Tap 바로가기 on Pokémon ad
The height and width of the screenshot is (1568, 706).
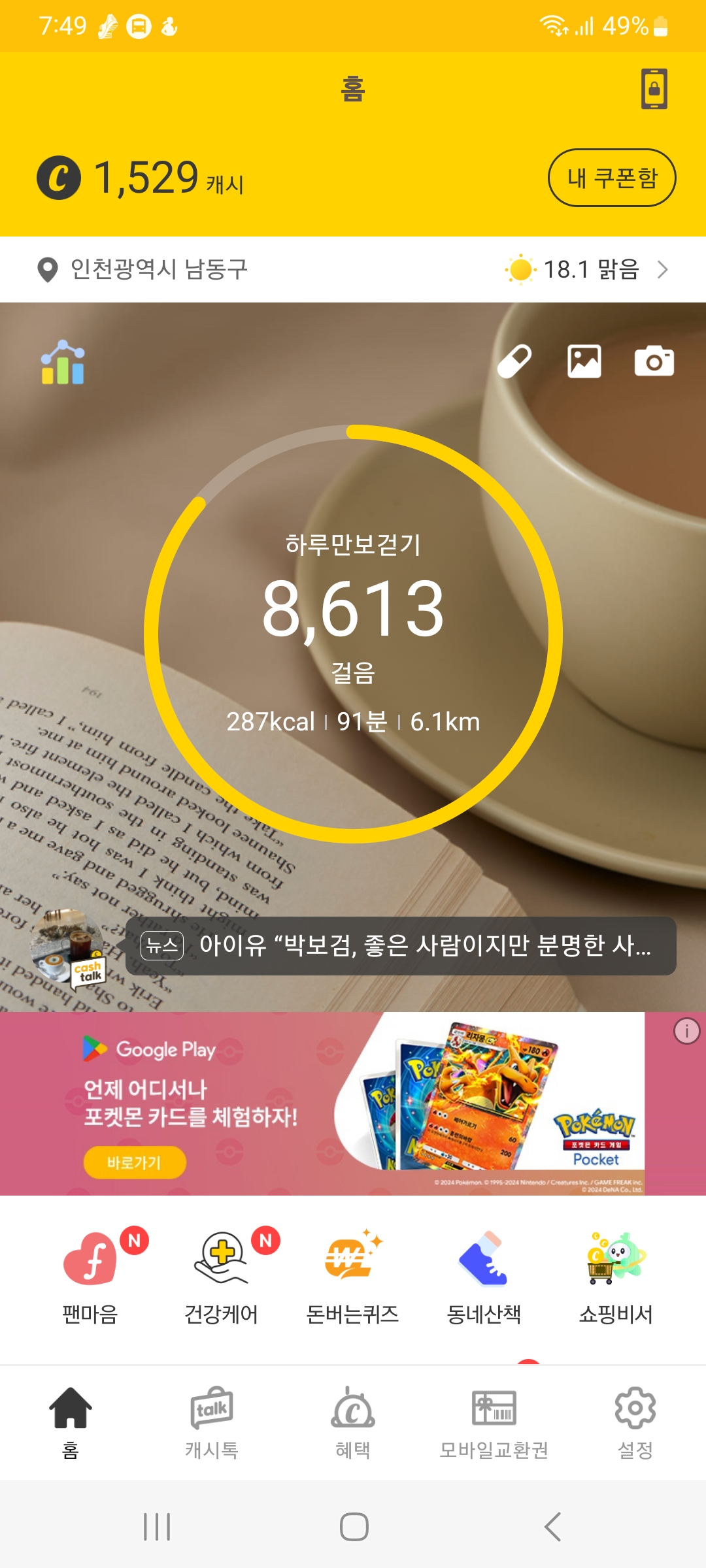click(135, 1162)
